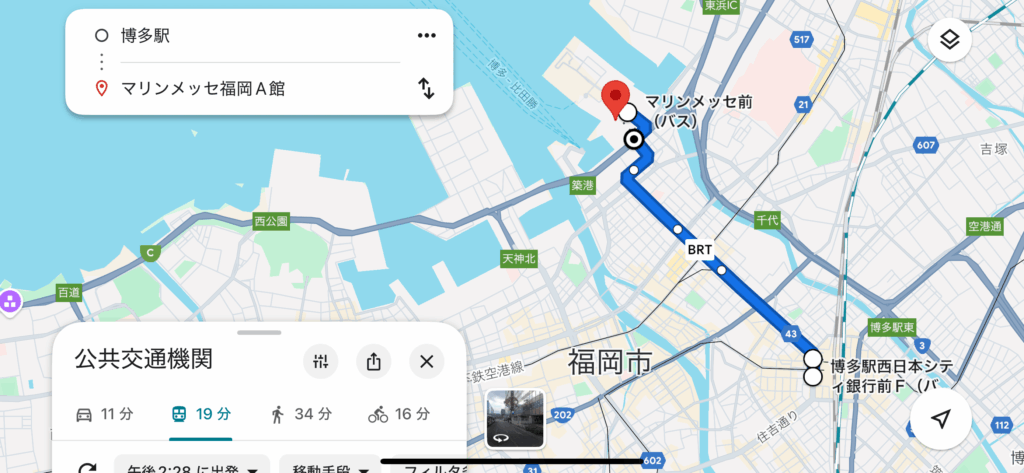Tap the red destination pin

[614, 98]
